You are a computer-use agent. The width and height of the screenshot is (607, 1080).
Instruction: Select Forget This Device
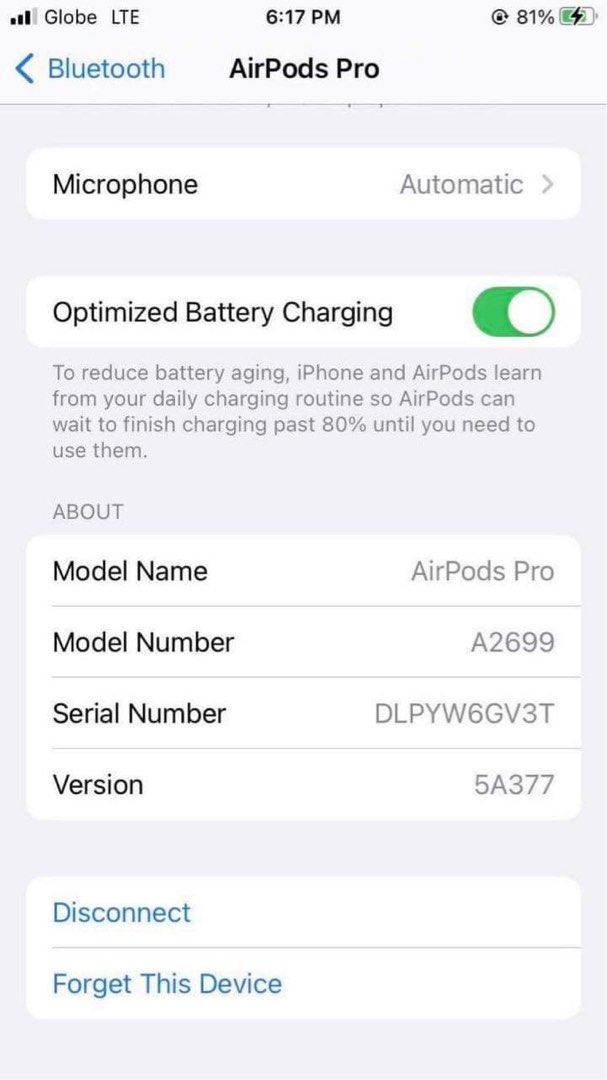coord(167,983)
